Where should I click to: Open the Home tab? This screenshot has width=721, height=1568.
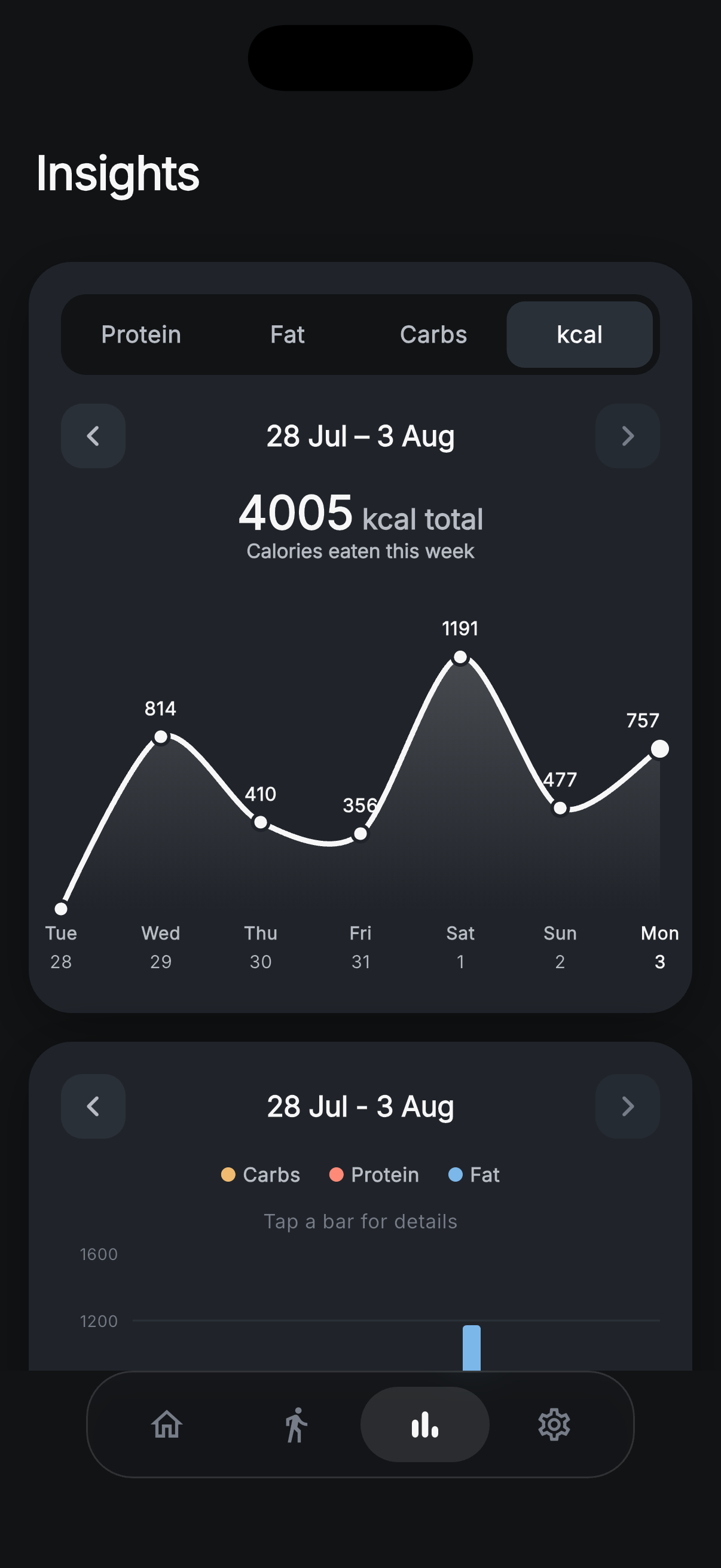pyautogui.click(x=167, y=1424)
